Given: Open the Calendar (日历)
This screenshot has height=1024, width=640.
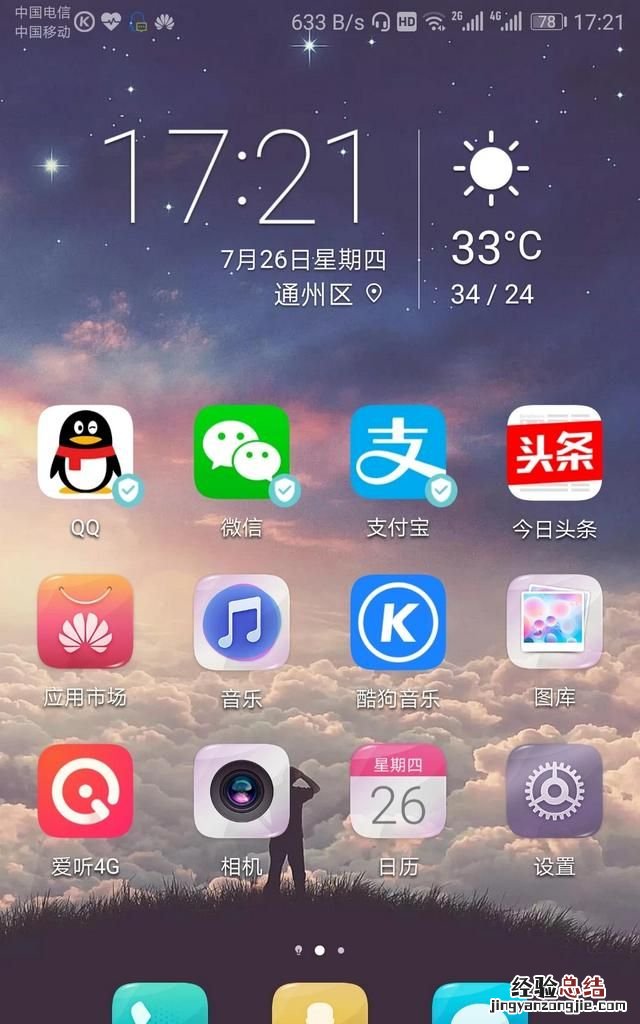Looking at the screenshot, I should tap(398, 790).
